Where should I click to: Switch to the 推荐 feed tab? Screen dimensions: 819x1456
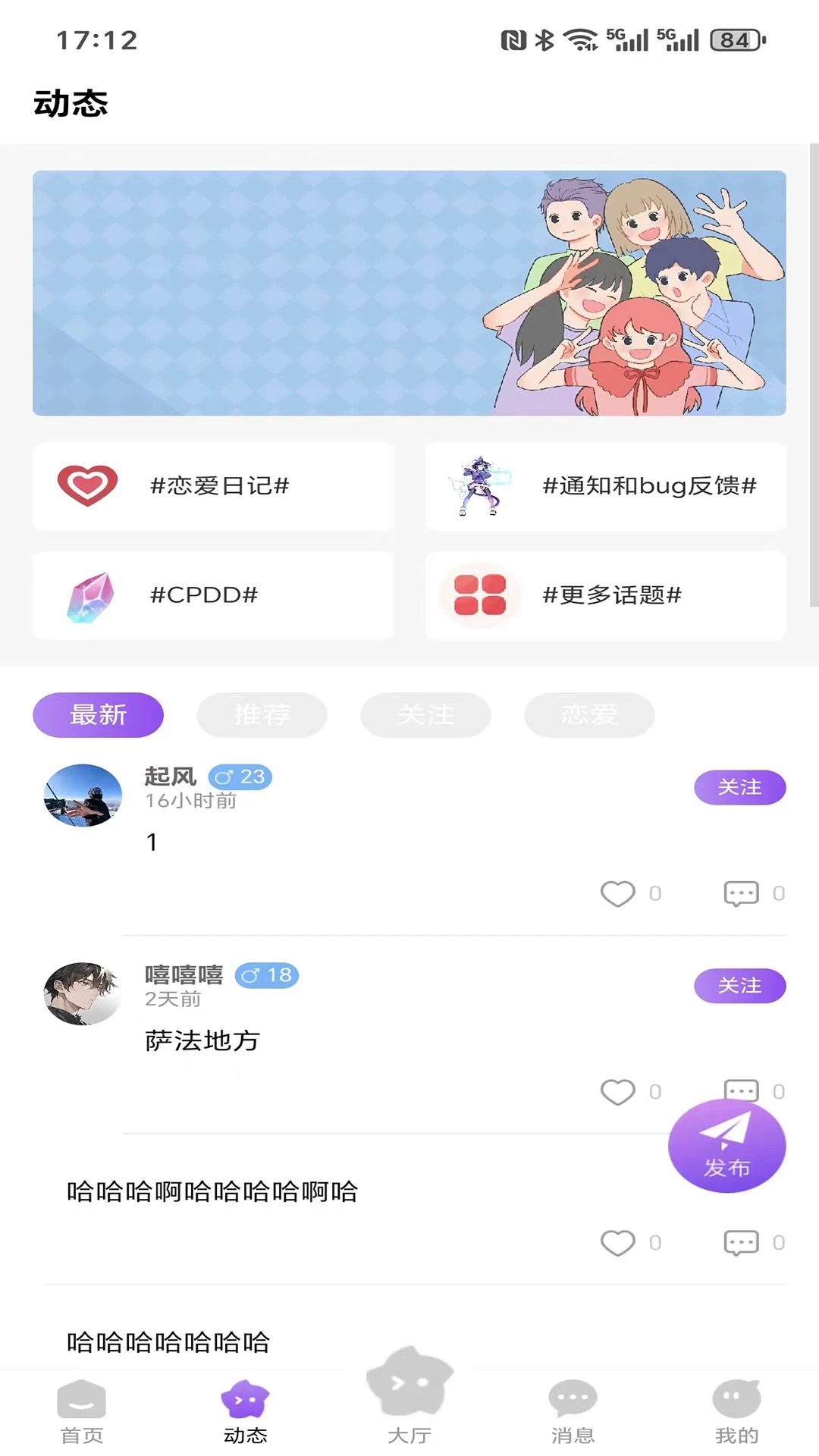(262, 714)
